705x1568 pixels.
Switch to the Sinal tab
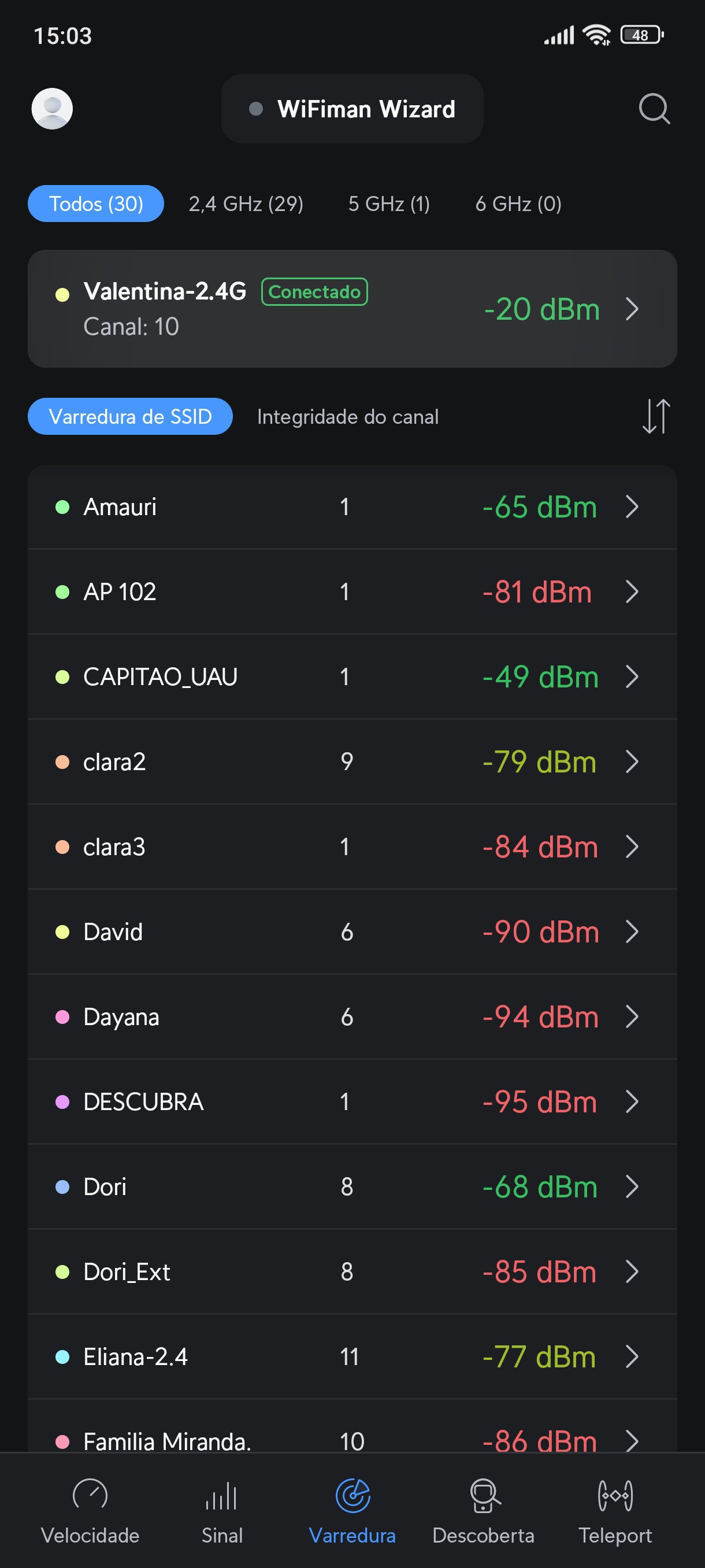(222, 1510)
